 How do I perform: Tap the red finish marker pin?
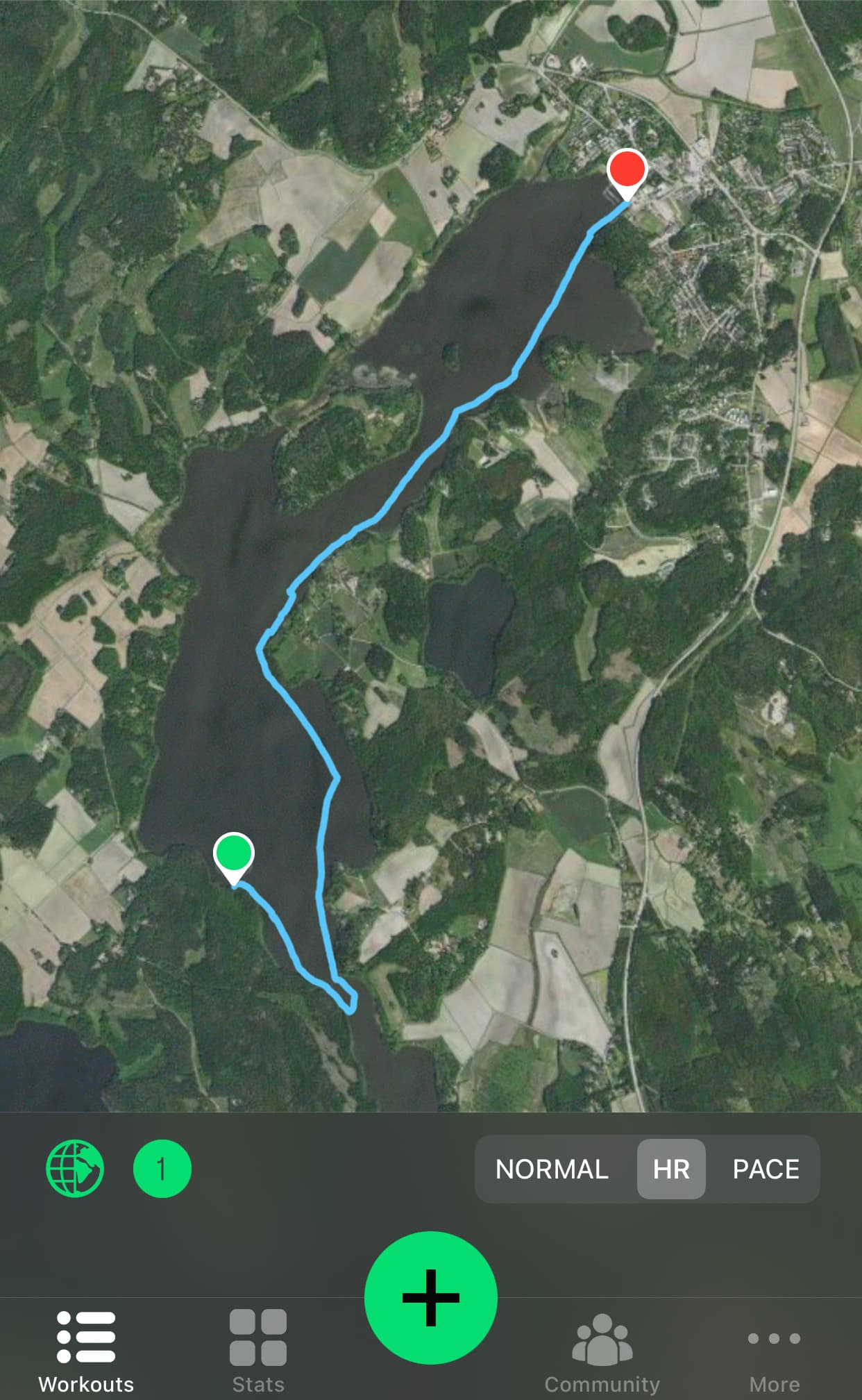[627, 171]
